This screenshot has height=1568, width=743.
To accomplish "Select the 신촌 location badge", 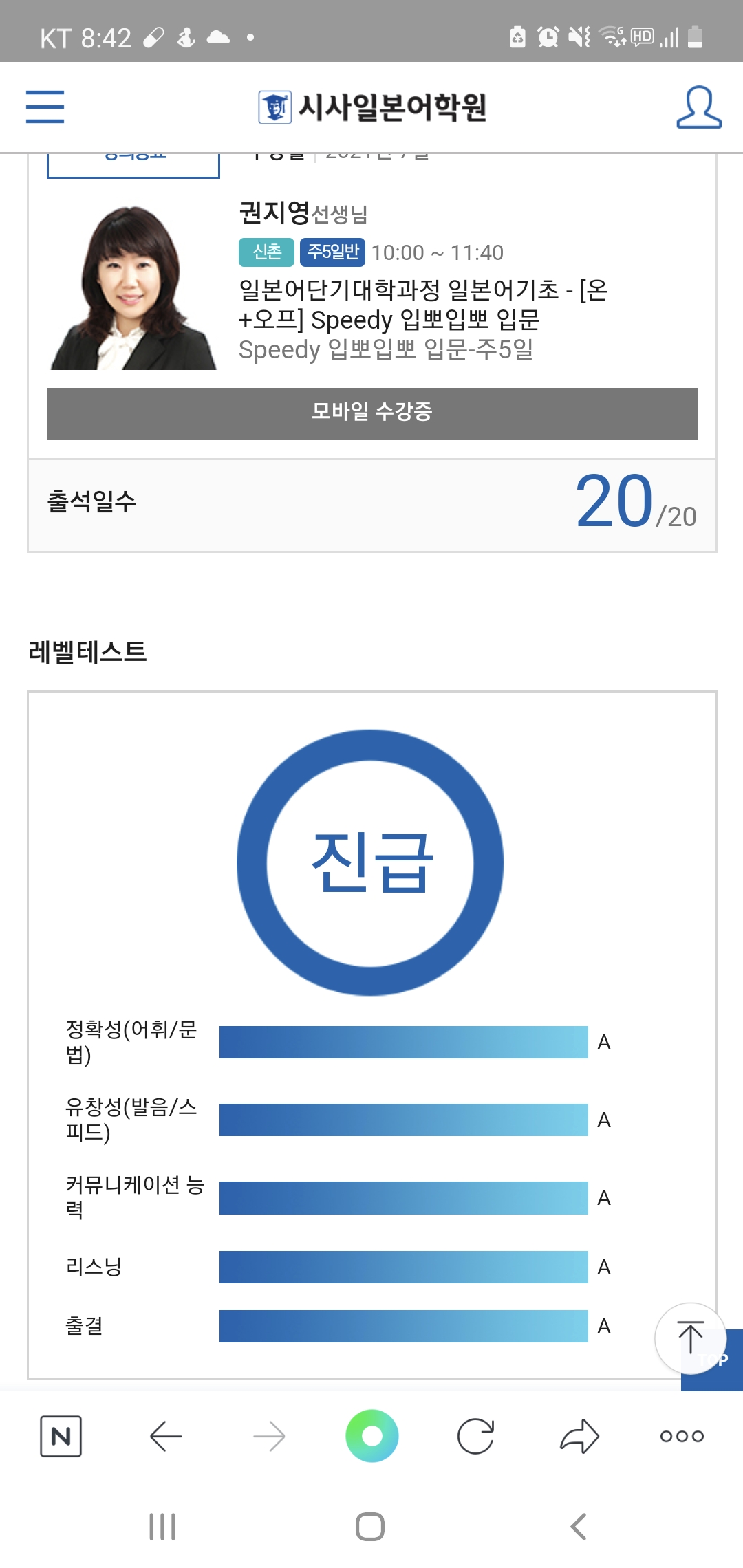I will click(267, 252).
